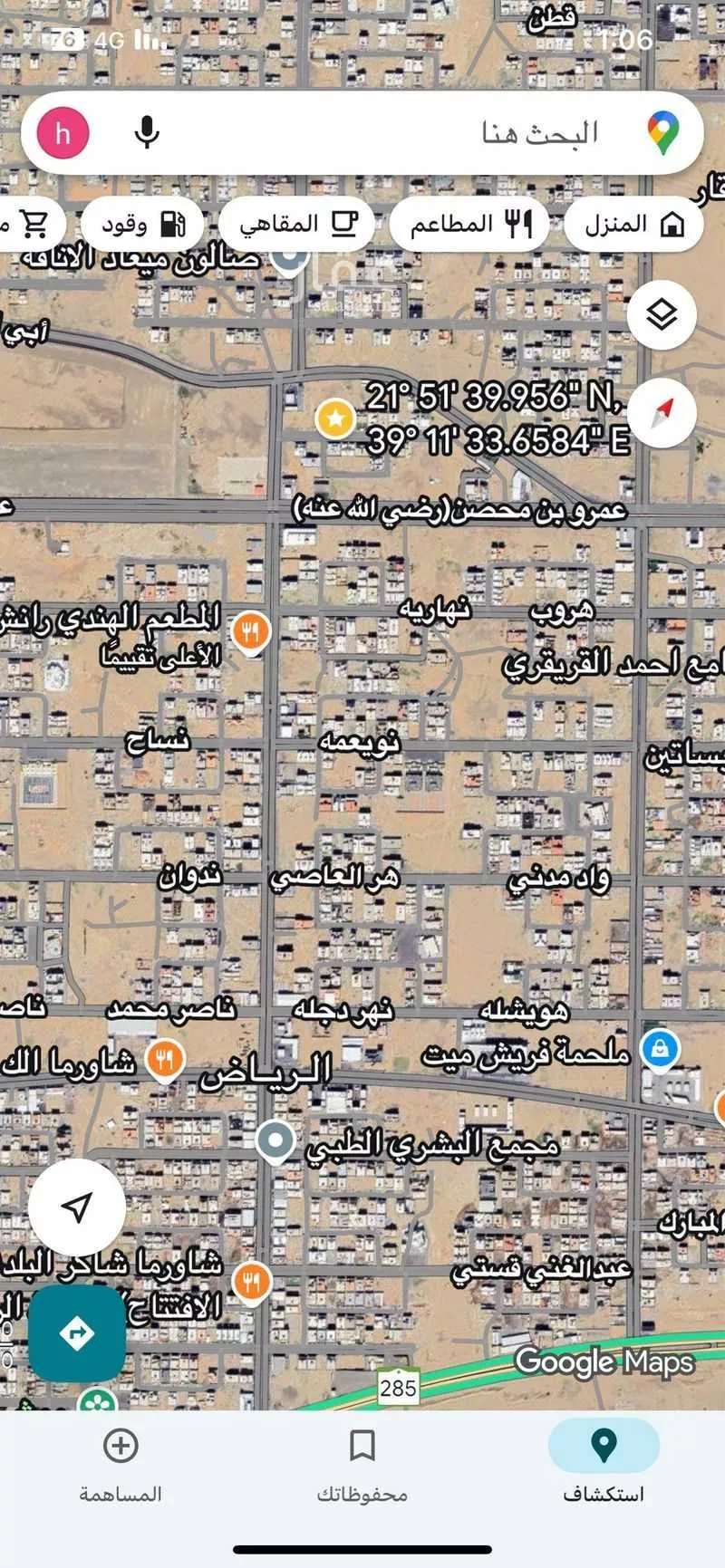Tap the blue pin near ملحمة فريش ميت
This screenshot has height=1568, width=725.
click(x=658, y=1049)
